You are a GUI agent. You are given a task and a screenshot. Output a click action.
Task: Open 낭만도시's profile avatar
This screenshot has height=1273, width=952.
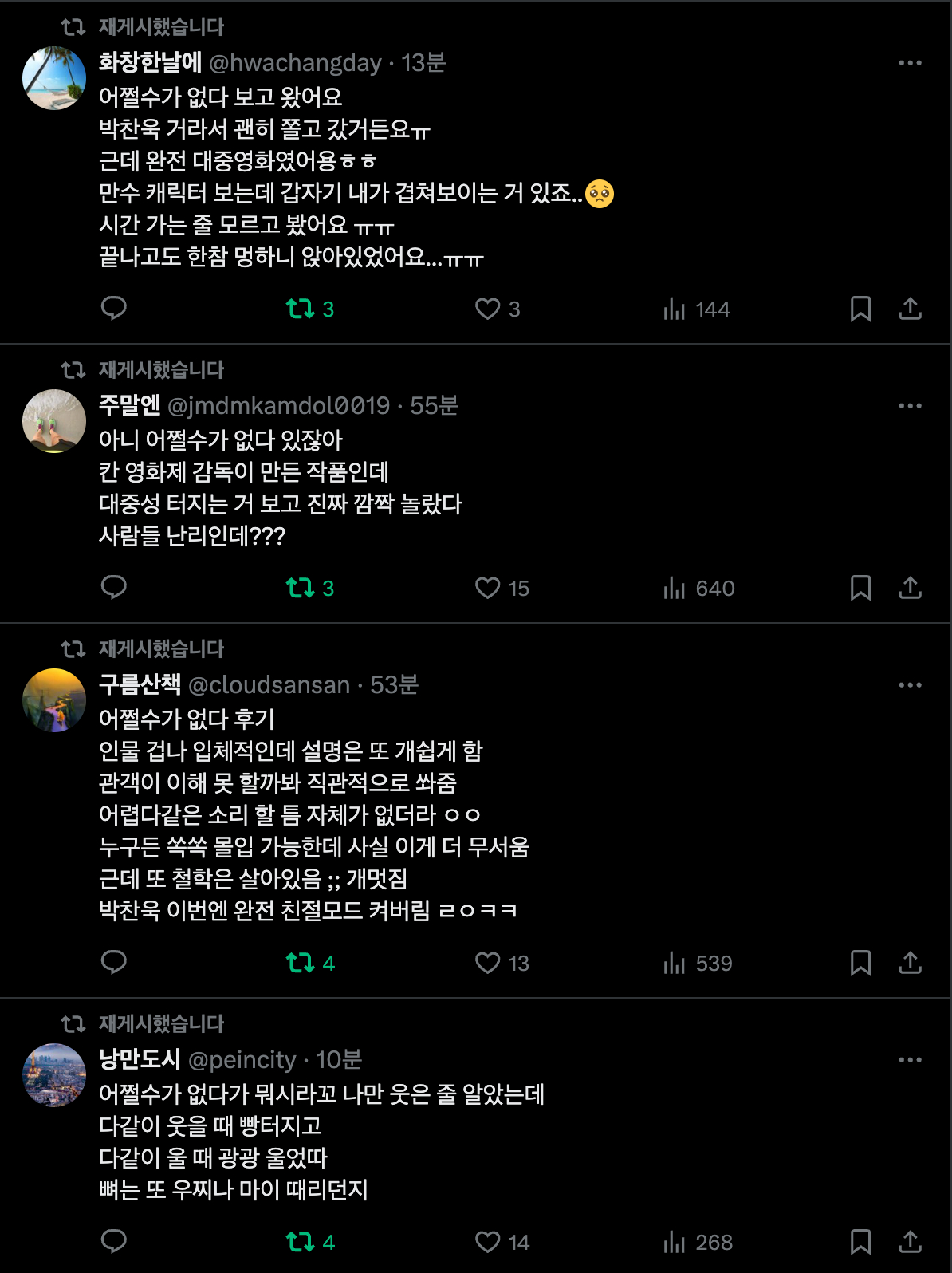coord(54,1075)
